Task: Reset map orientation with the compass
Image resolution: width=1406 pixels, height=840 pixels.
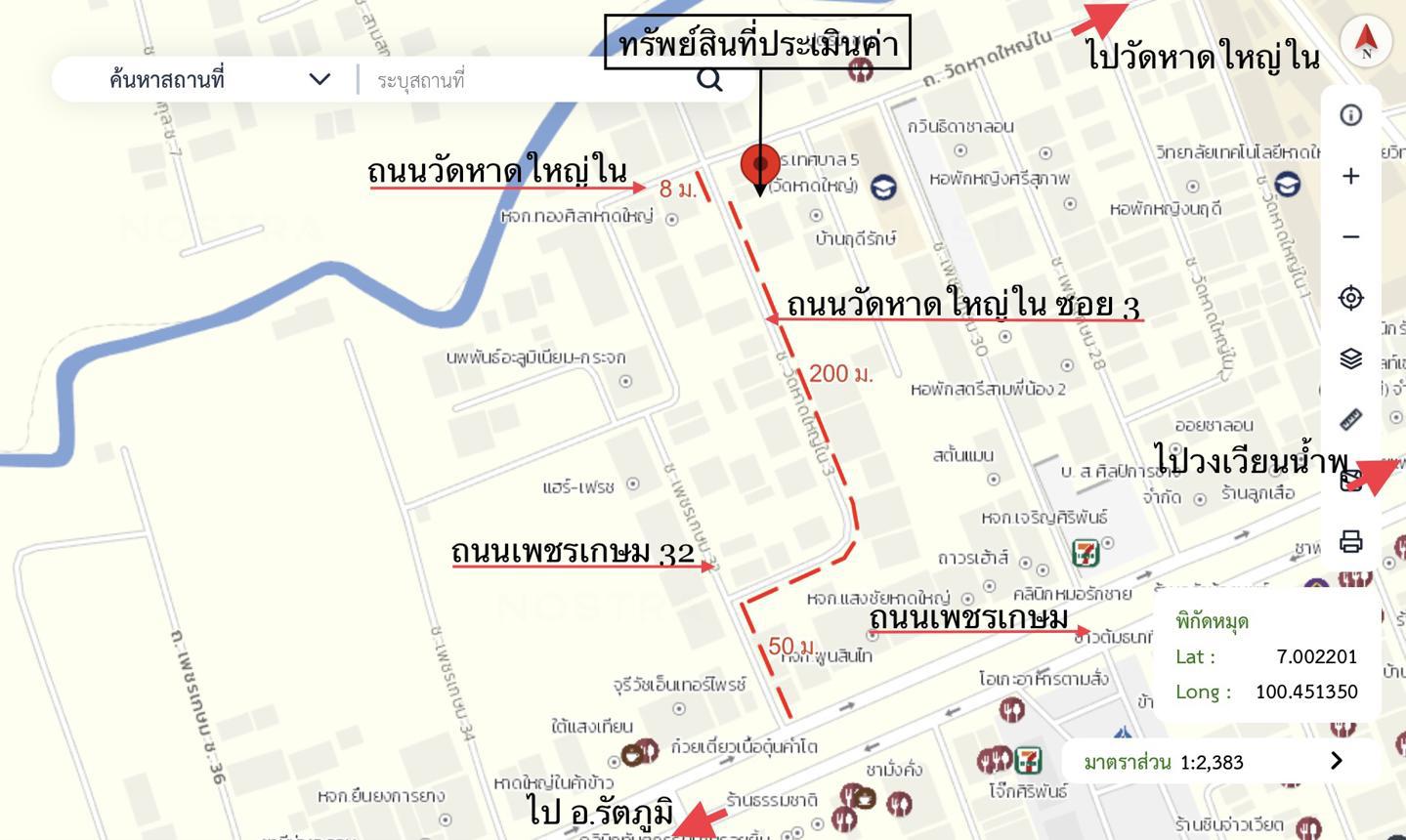Action: click(x=1366, y=41)
